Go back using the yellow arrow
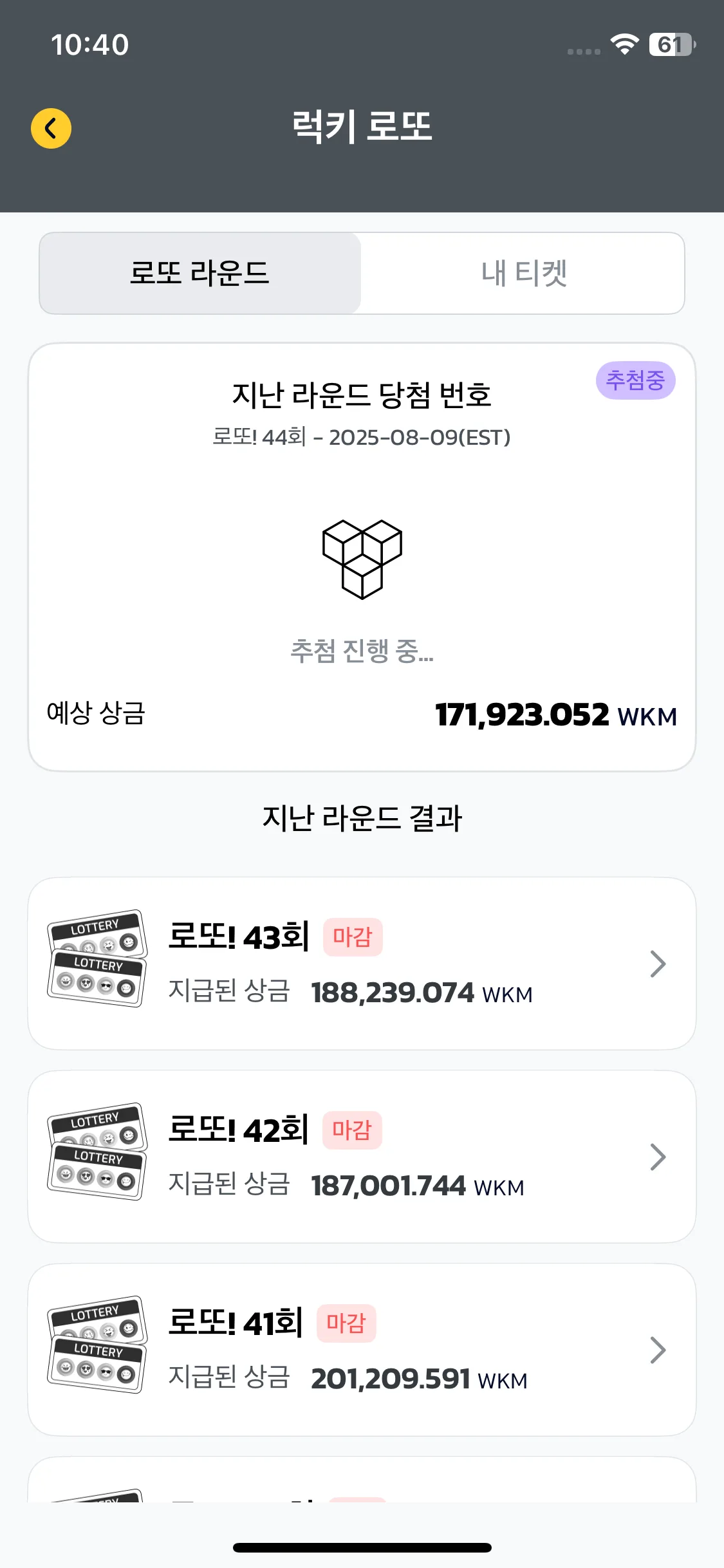 tap(51, 128)
